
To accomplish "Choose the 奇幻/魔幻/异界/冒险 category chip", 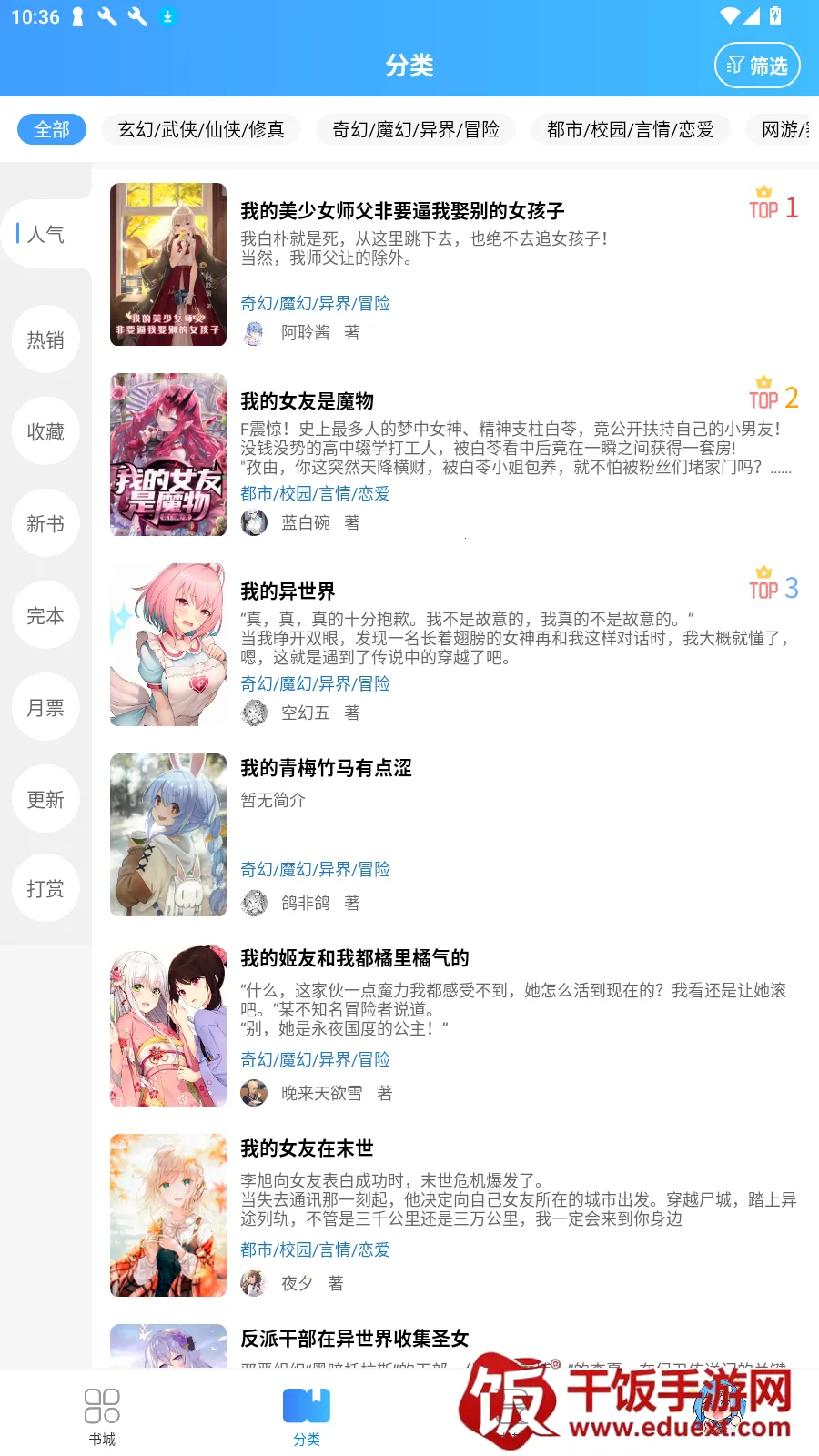I will coord(416,129).
